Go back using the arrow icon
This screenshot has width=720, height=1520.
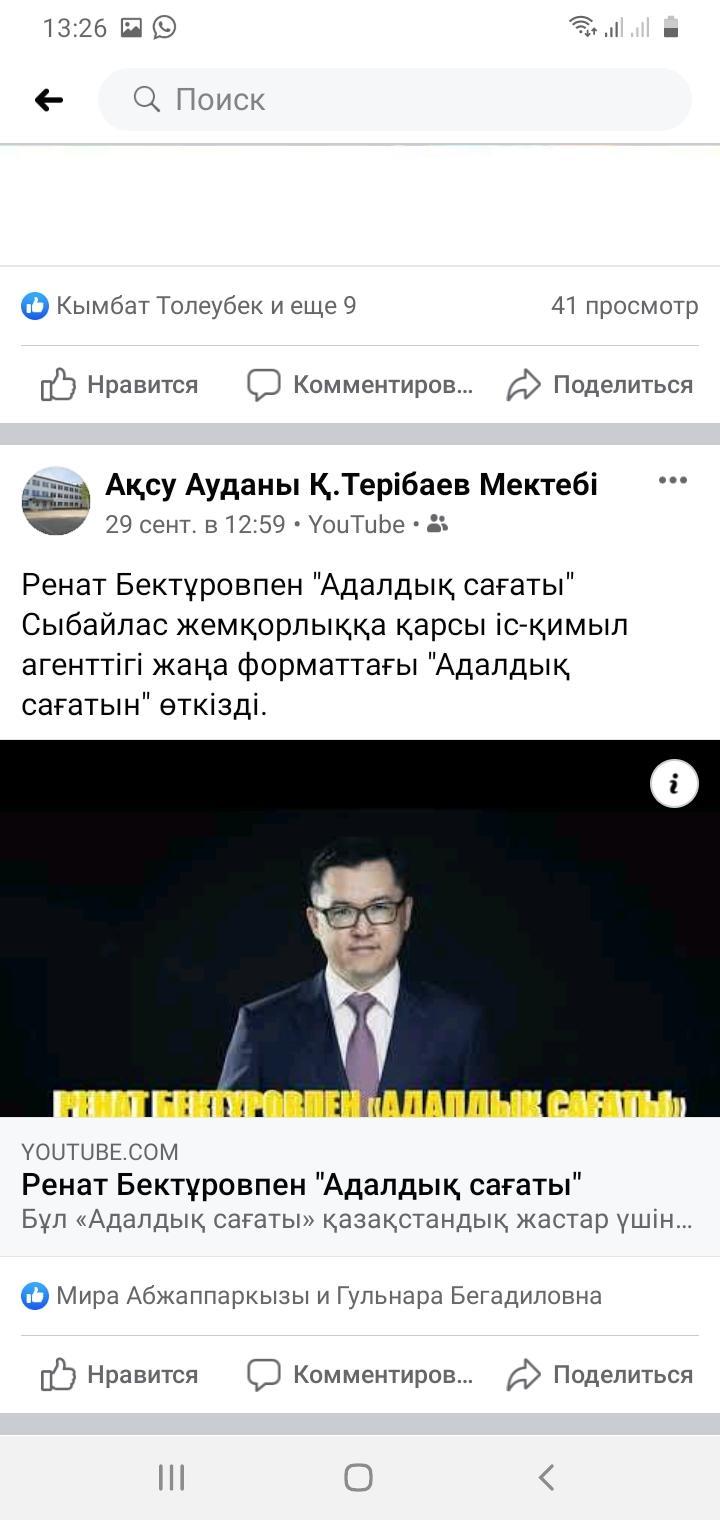point(48,99)
